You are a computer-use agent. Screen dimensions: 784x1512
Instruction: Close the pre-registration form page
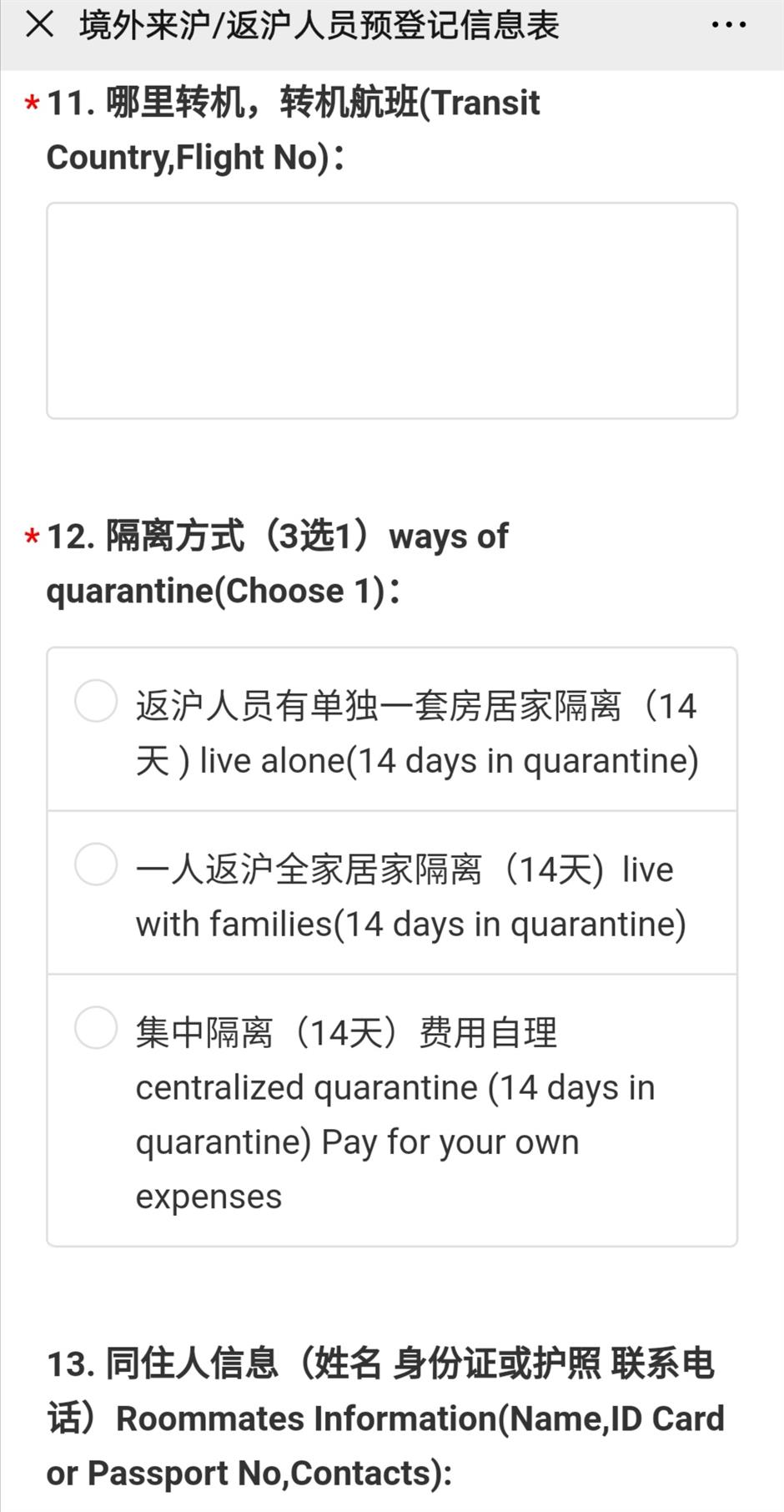[39, 25]
